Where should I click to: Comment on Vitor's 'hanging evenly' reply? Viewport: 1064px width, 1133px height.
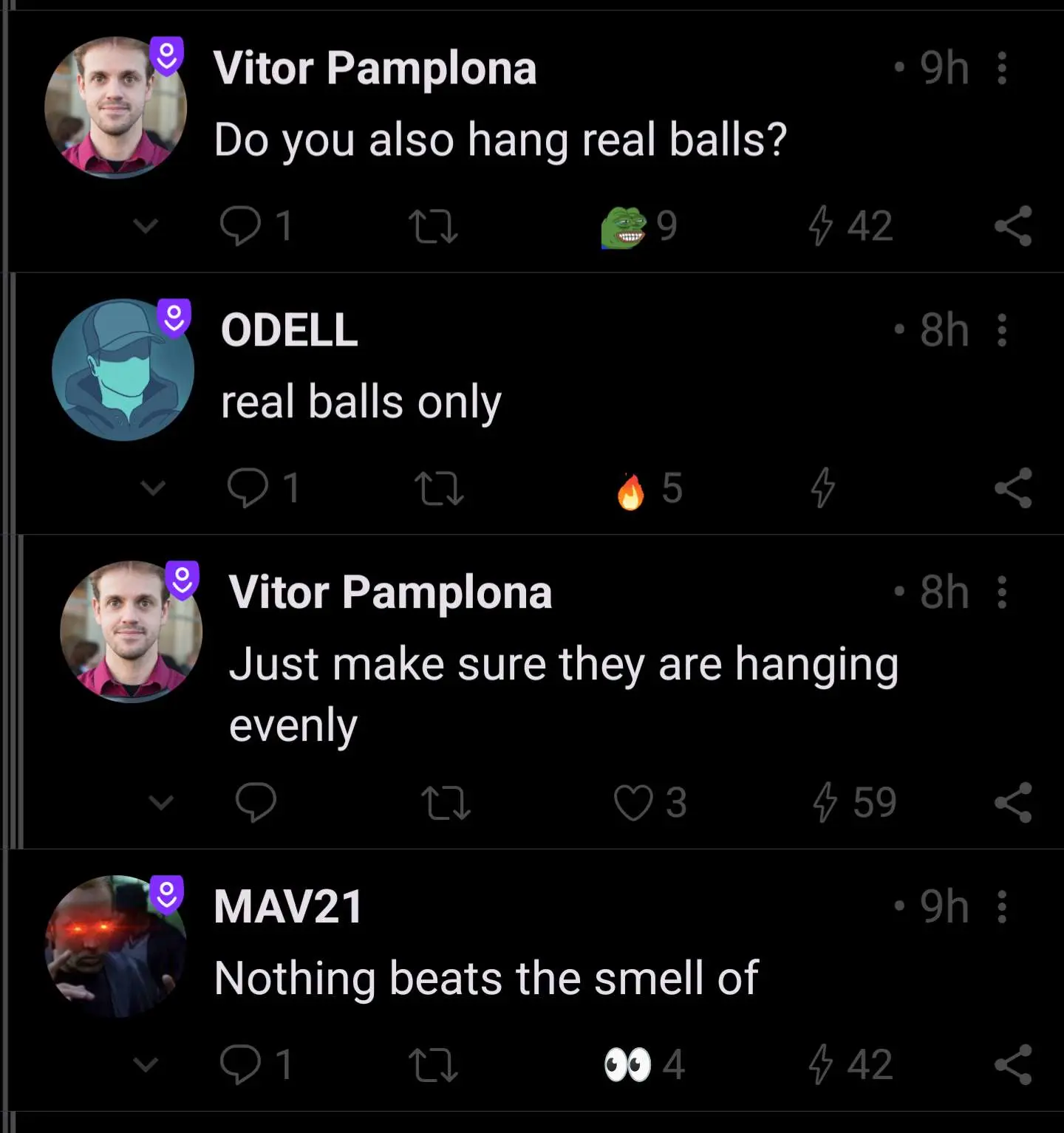(256, 802)
